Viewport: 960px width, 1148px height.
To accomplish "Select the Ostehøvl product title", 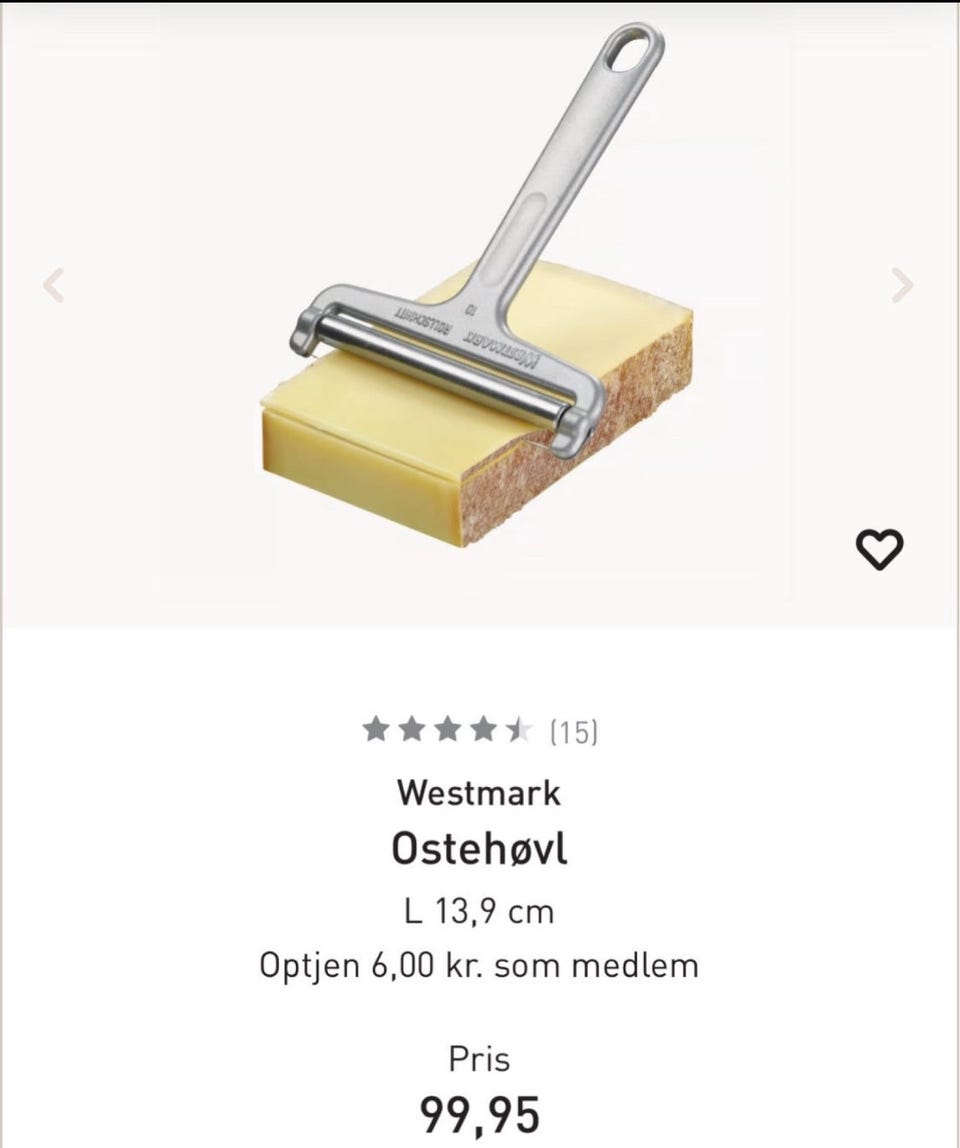I will pyautogui.click(x=479, y=849).
